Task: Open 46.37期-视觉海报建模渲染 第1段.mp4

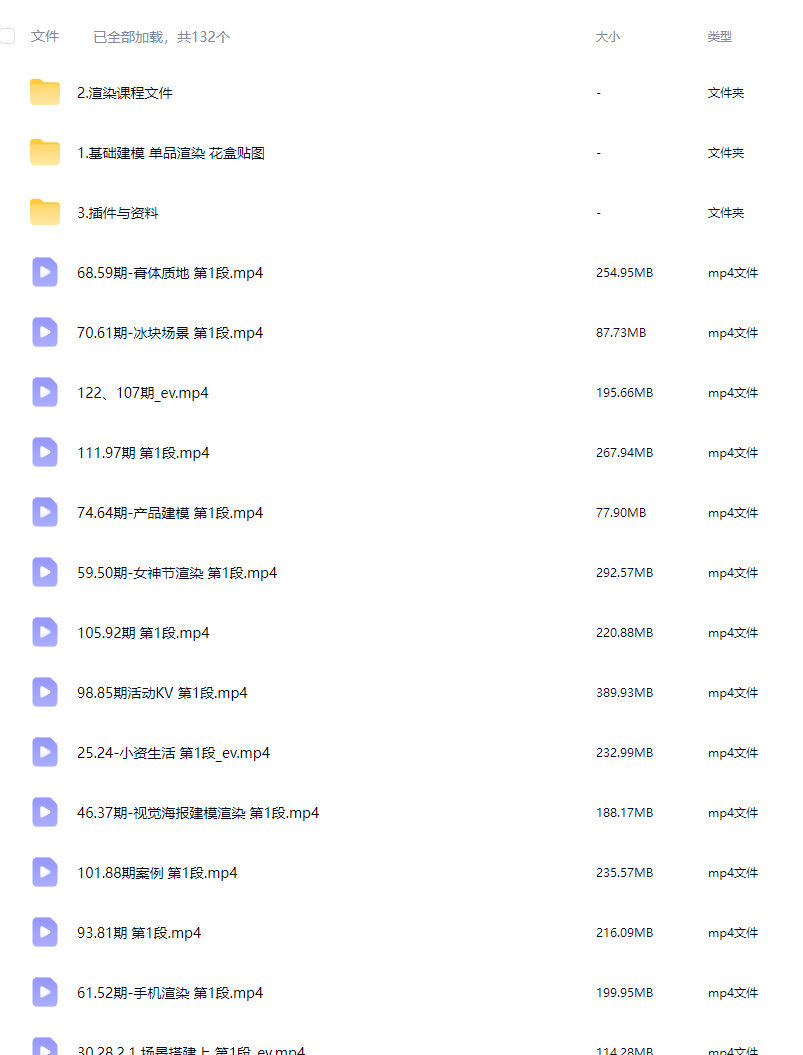Action: click(x=197, y=813)
